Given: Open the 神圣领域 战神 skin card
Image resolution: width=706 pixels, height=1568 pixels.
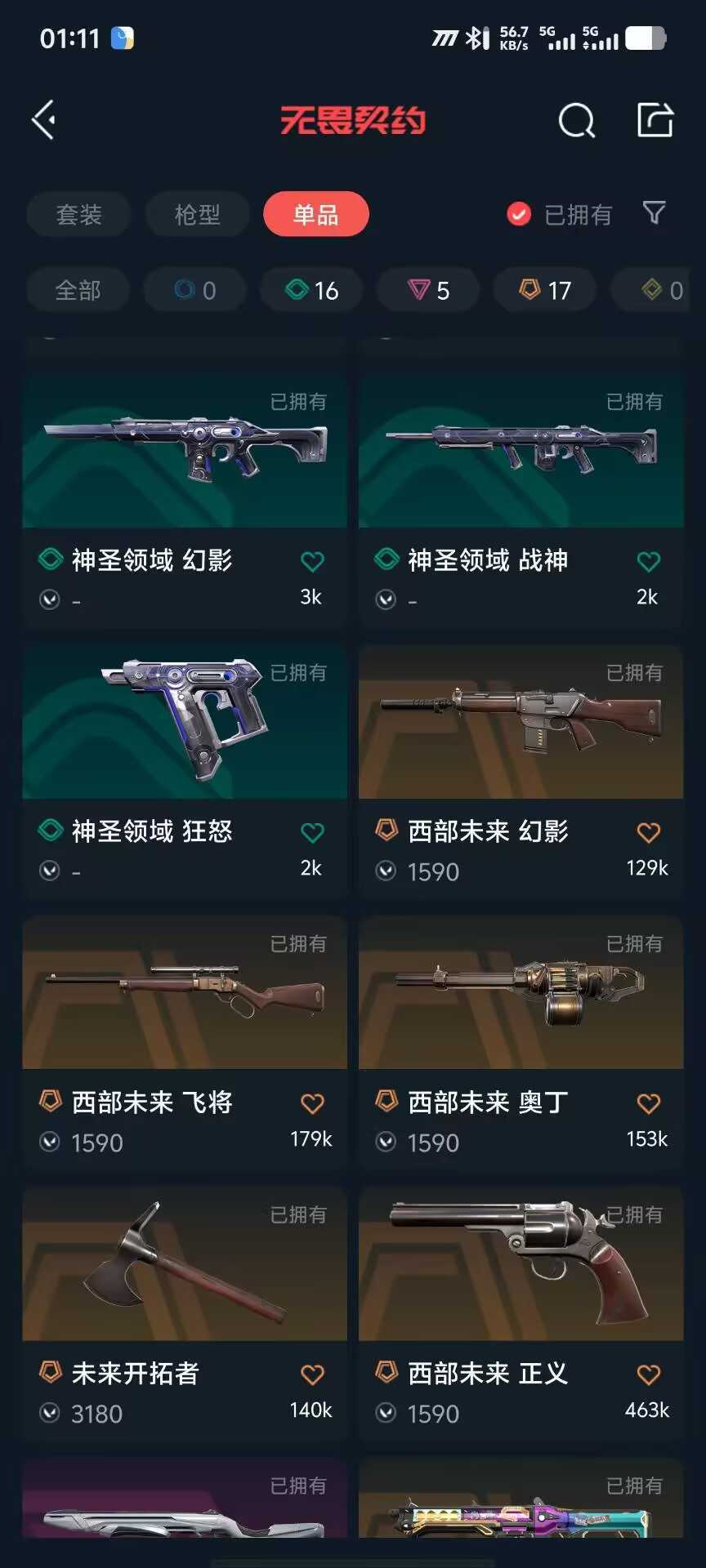Looking at the screenshot, I should click(521, 500).
